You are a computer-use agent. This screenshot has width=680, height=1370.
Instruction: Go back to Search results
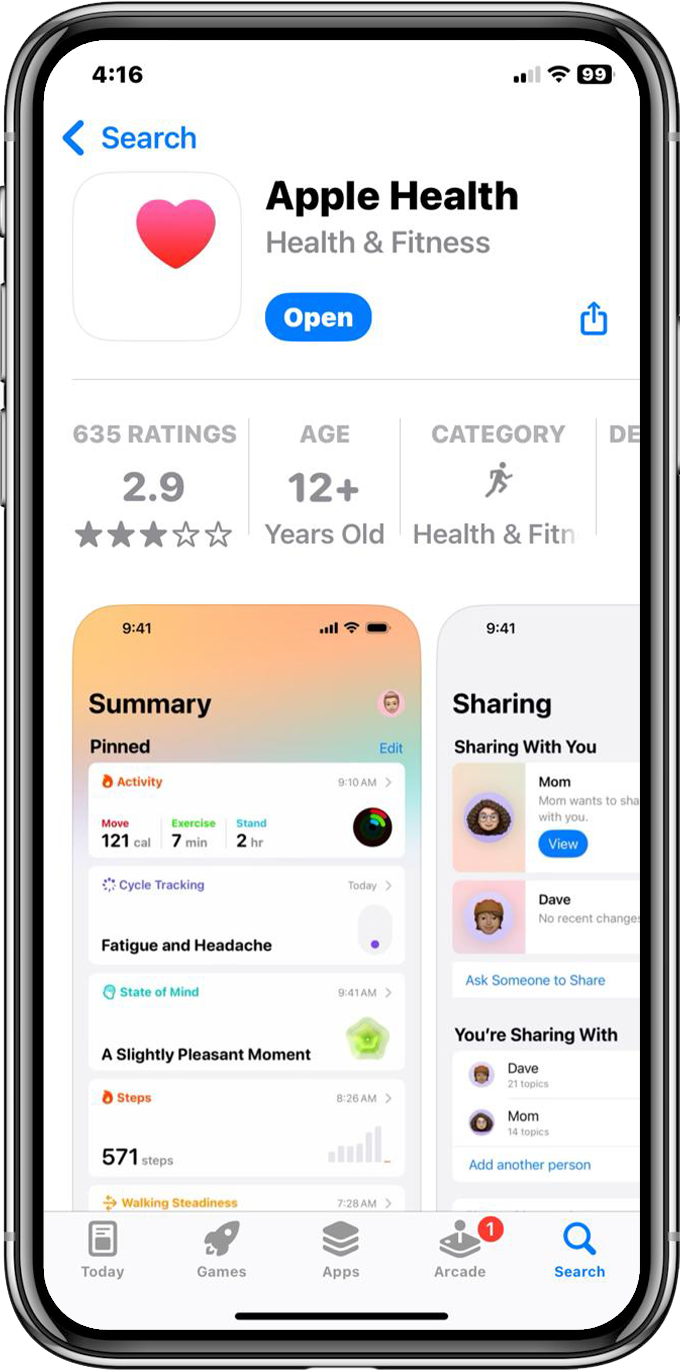point(129,138)
